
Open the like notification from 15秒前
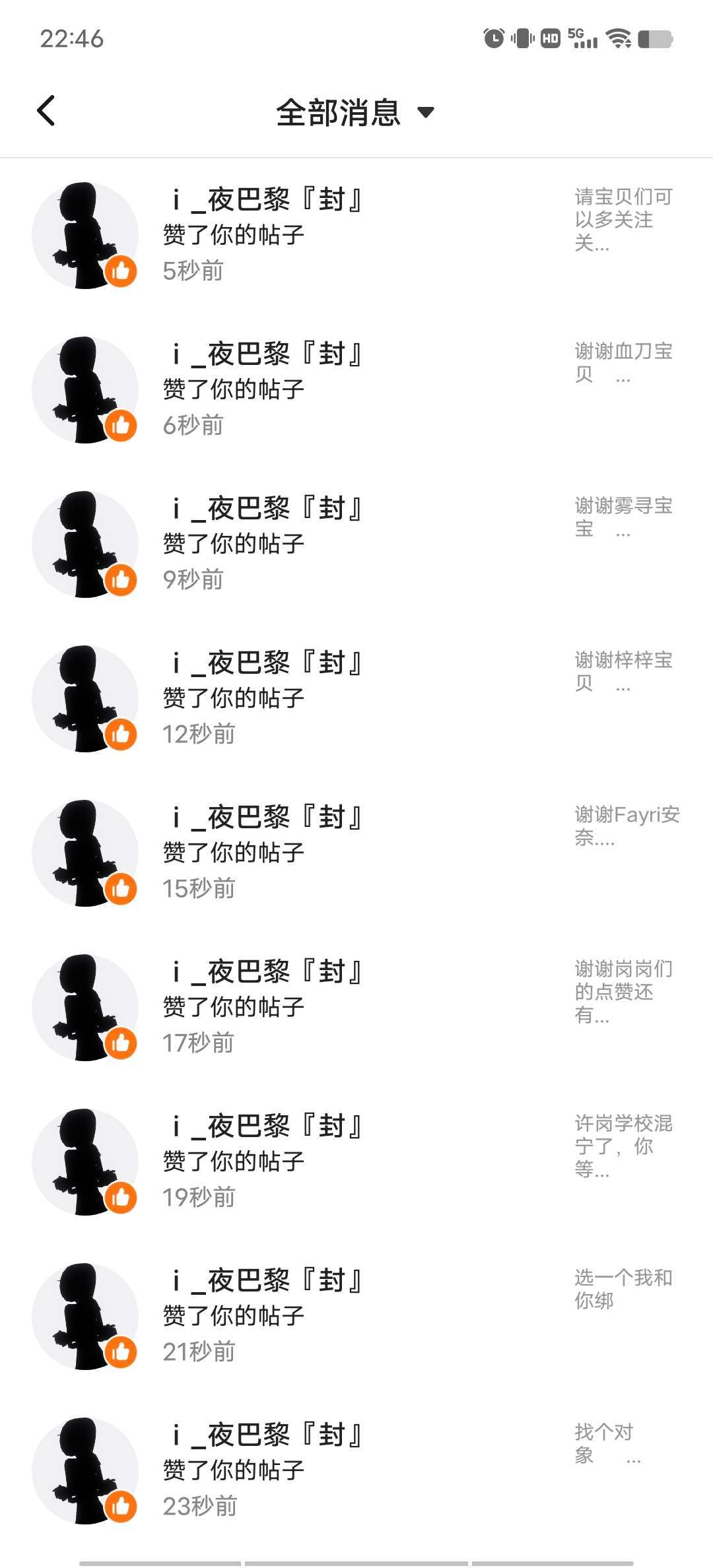(356, 853)
